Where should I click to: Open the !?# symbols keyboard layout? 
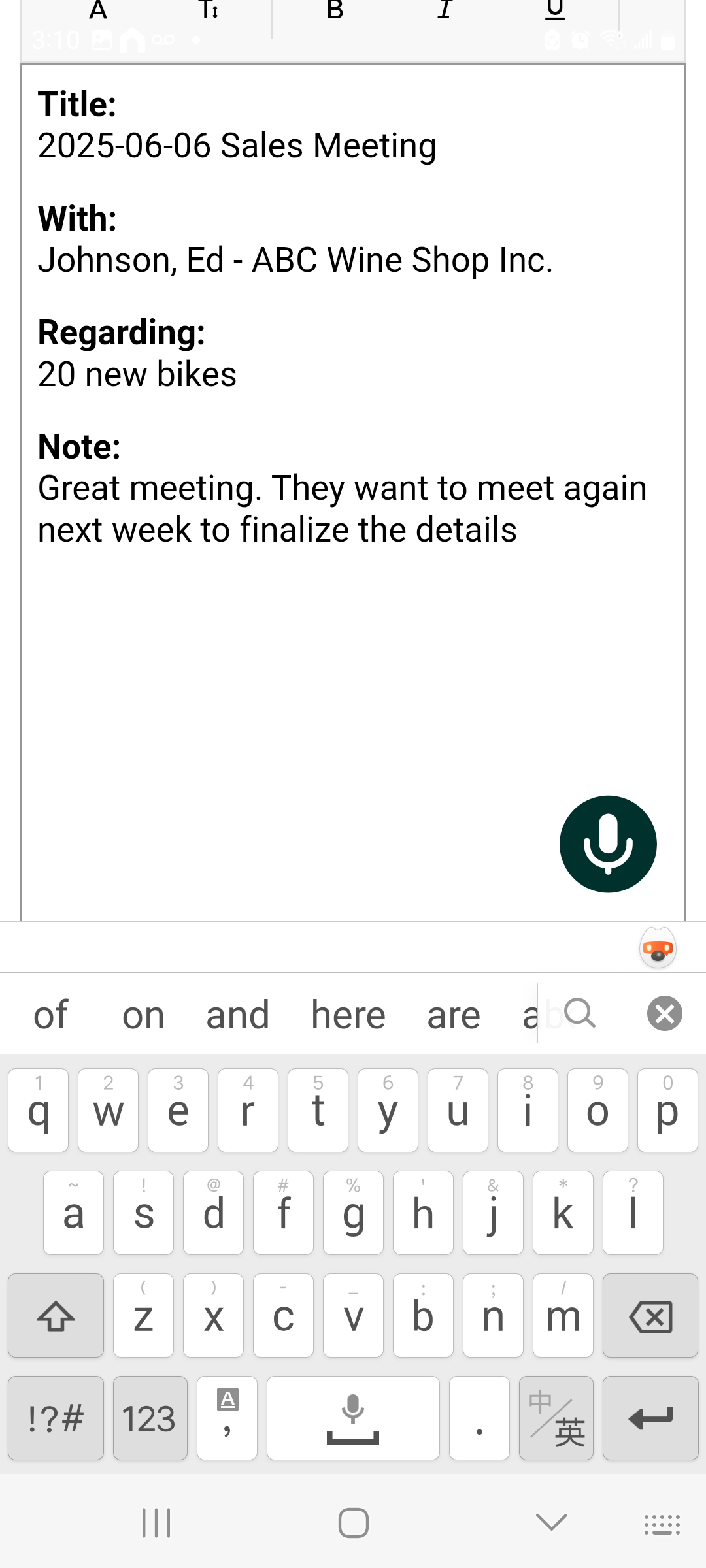(56, 1418)
